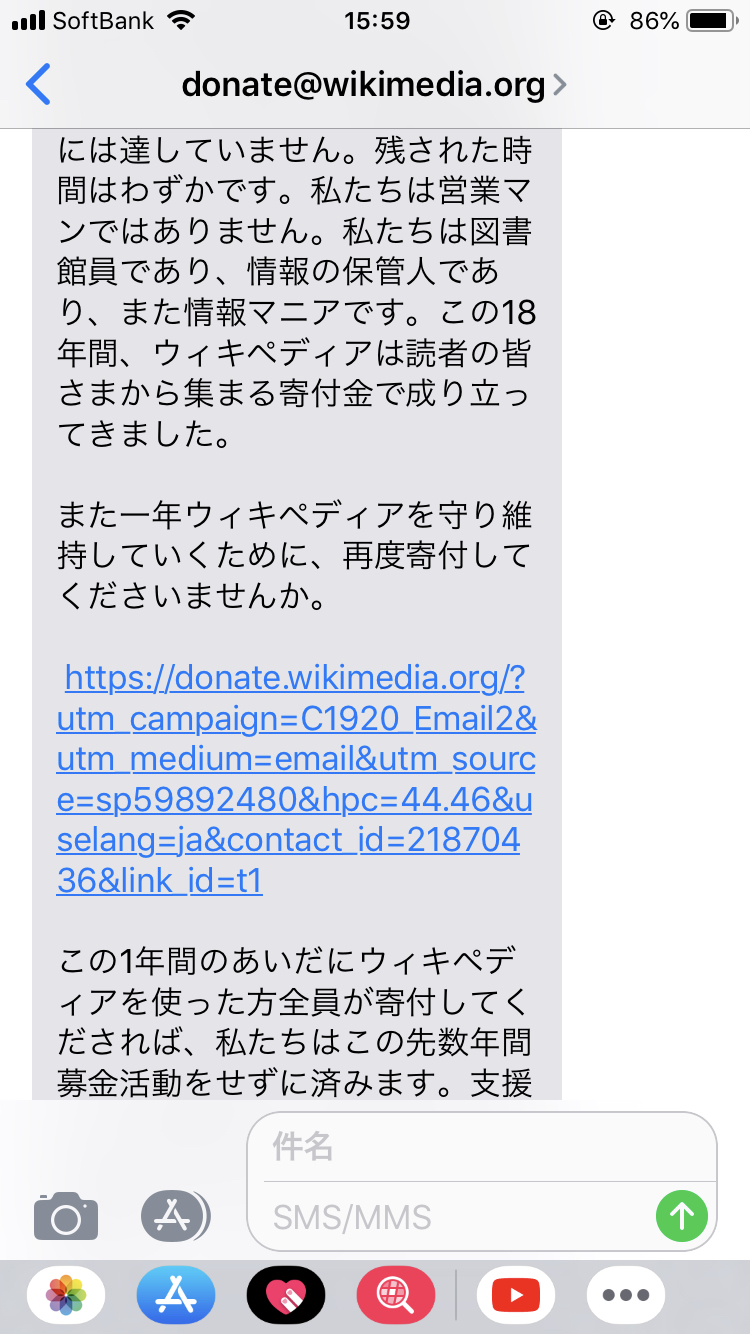Focus the SMS/MMS message field

[455, 1217]
